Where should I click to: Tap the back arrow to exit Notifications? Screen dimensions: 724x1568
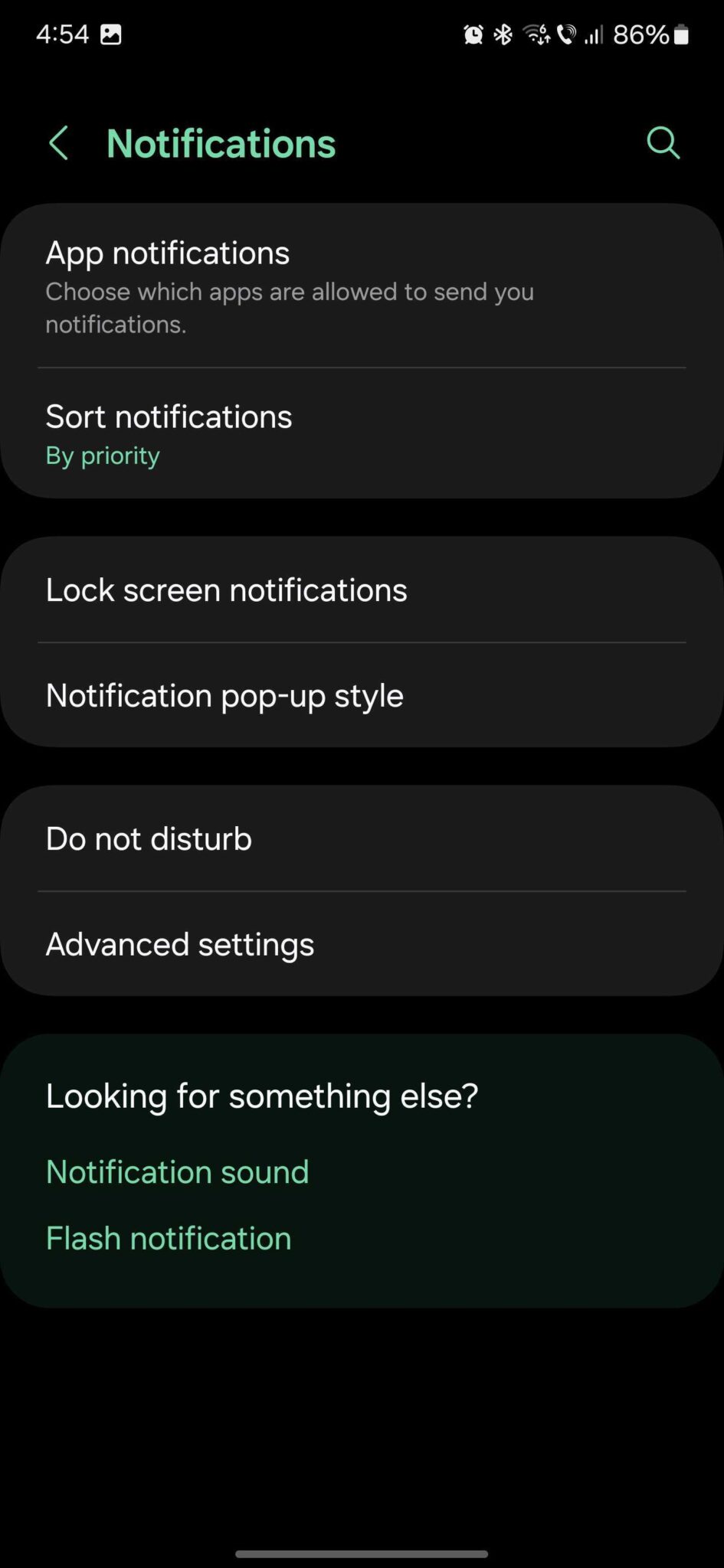(59, 142)
